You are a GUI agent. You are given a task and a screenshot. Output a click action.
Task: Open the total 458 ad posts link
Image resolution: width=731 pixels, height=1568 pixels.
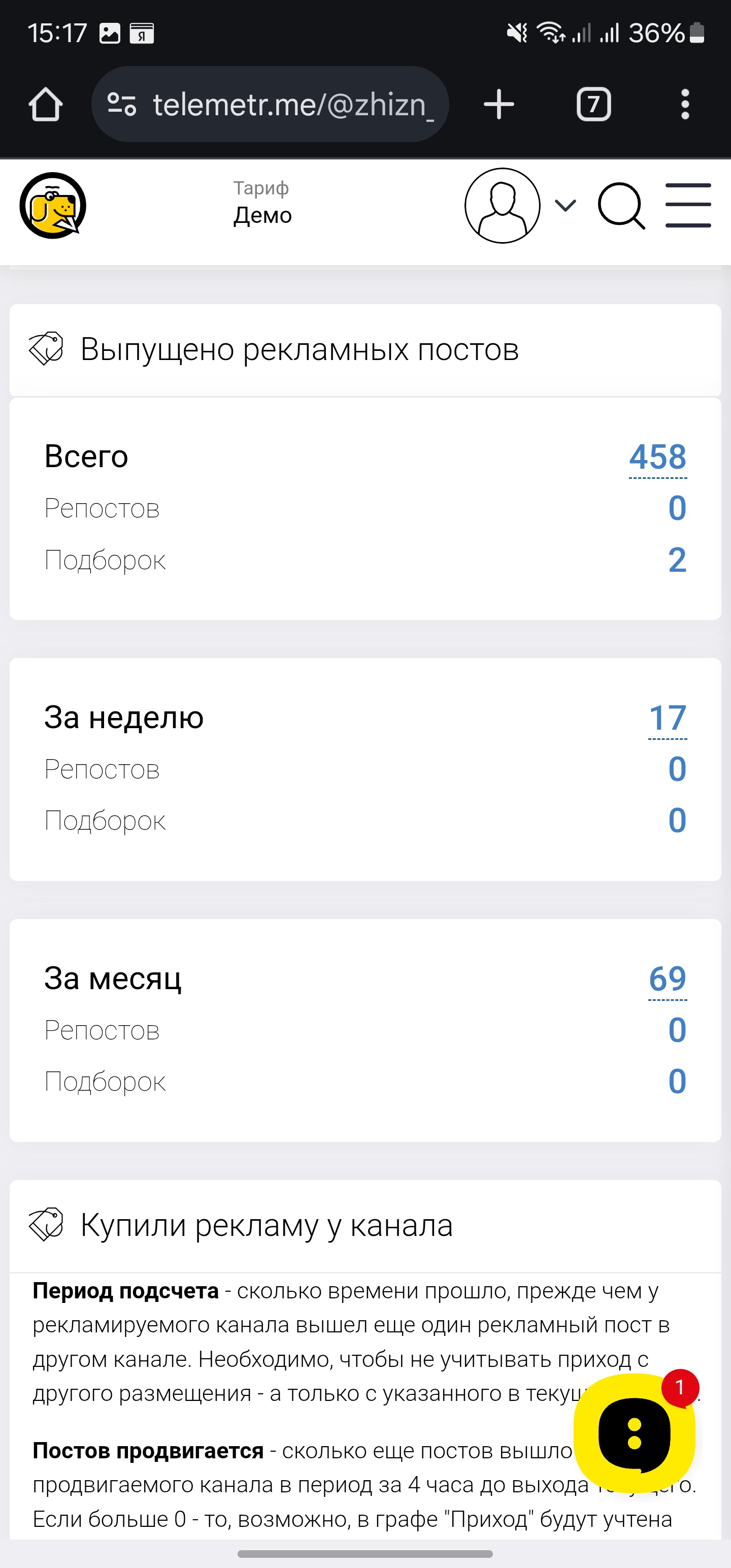(x=657, y=457)
